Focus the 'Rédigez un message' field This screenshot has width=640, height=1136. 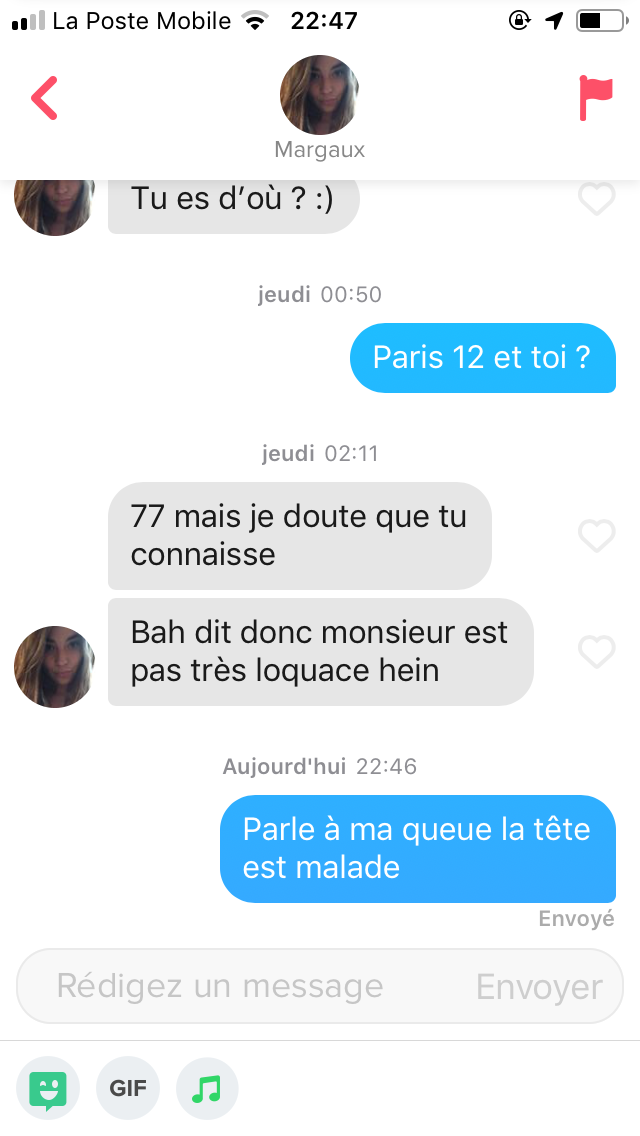(240, 987)
